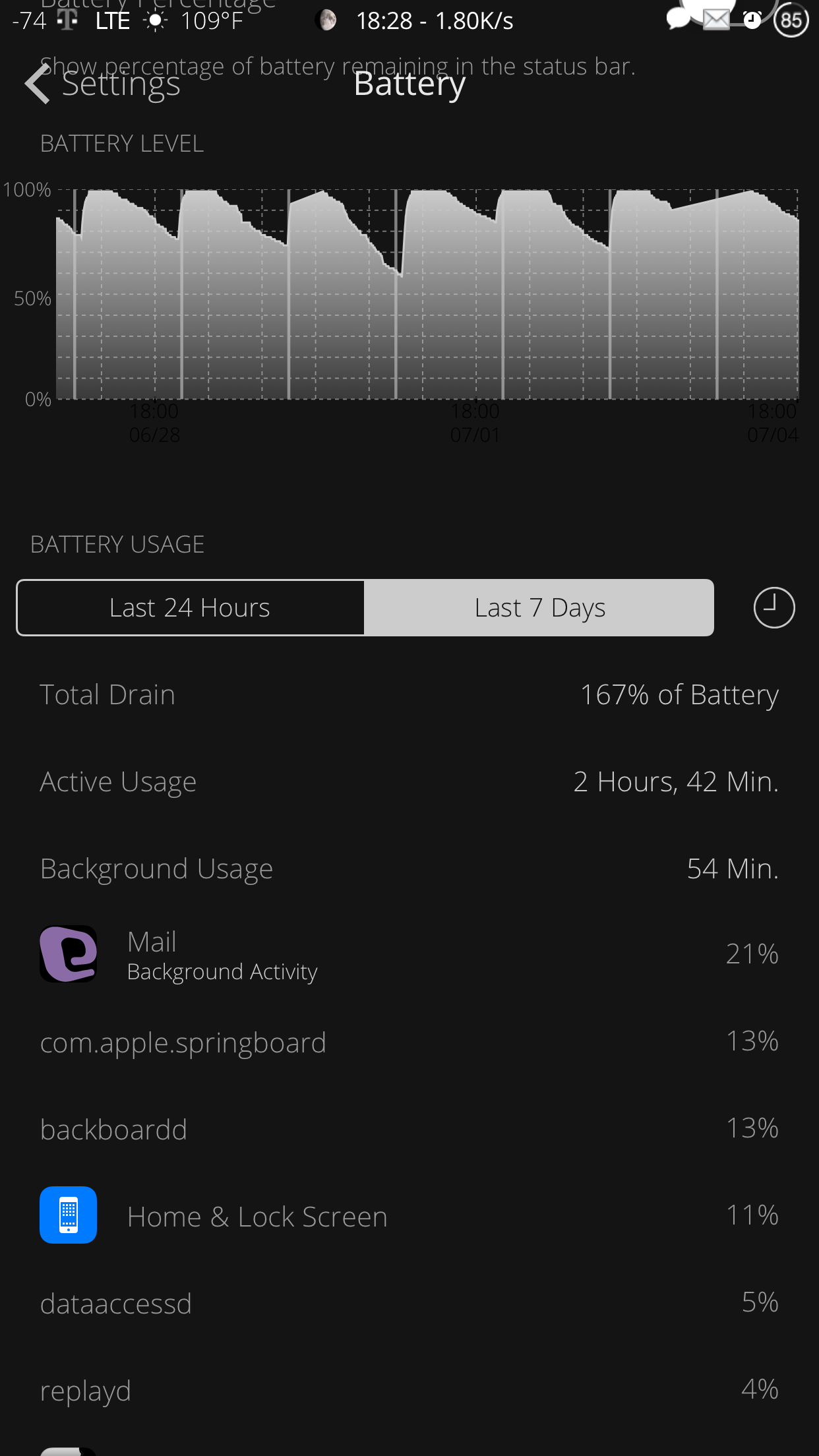The height and width of the screenshot is (1456, 819).
Task: Switch to Last 24 Hours
Action: click(191, 607)
